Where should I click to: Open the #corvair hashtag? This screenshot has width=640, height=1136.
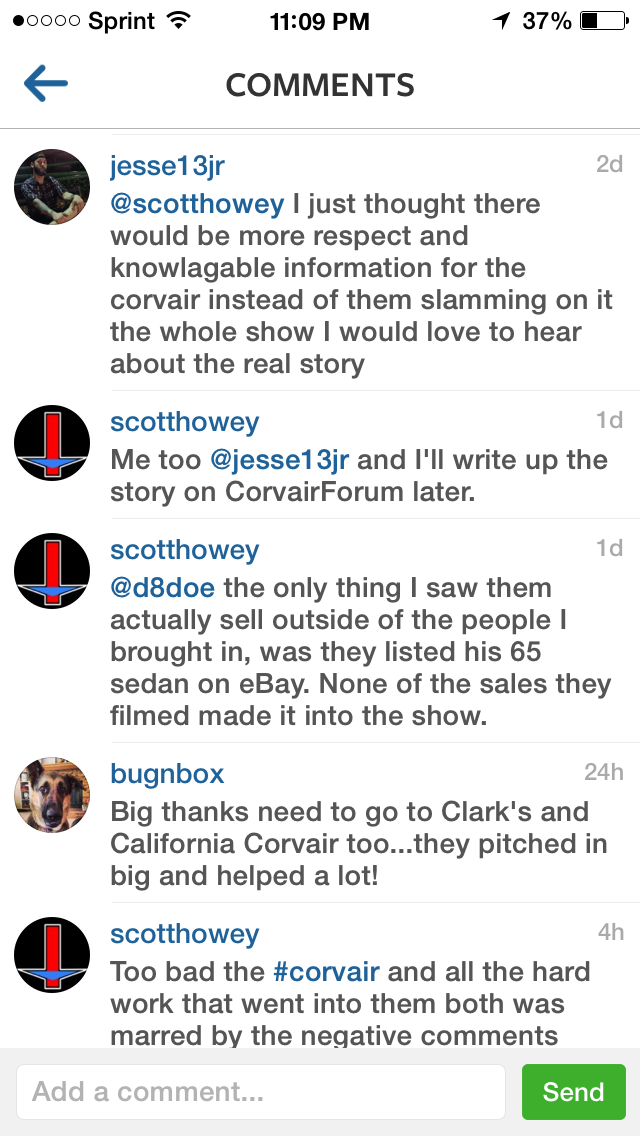tap(326, 972)
